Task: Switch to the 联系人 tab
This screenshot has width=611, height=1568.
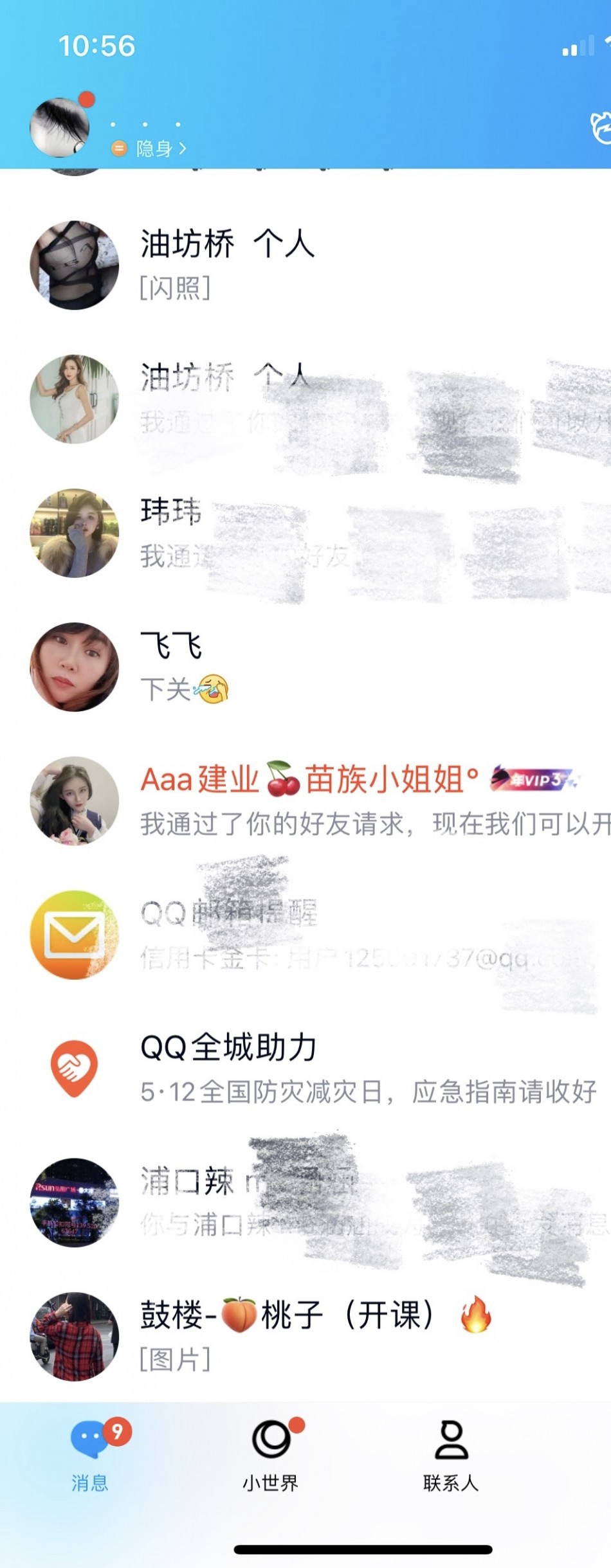Action: click(x=451, y=1457)
